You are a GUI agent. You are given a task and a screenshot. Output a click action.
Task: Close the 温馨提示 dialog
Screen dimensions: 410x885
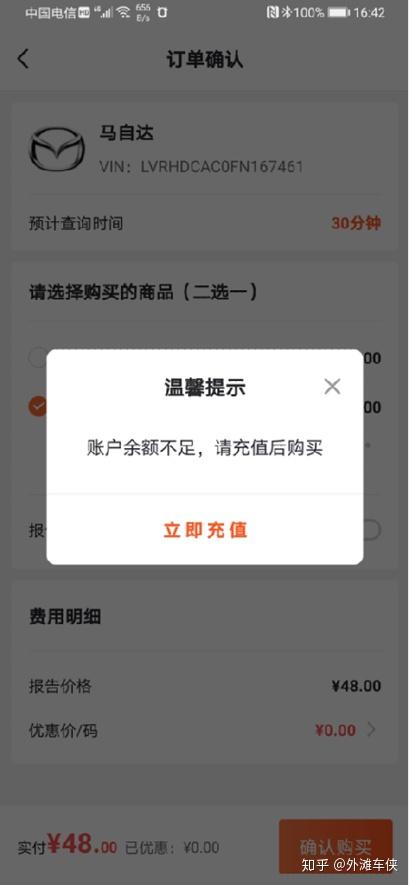332,387
